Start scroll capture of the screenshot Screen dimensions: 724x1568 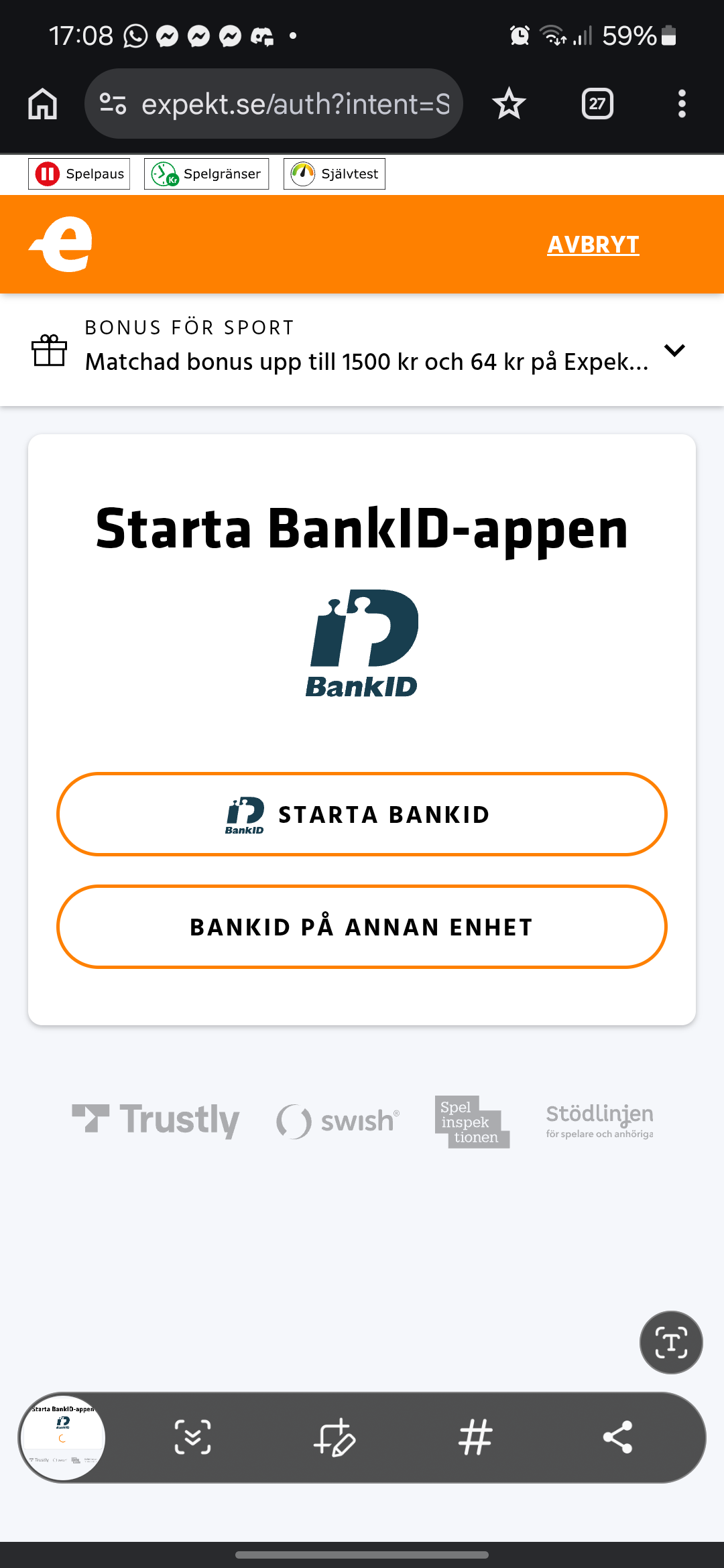coord(193,1437)
